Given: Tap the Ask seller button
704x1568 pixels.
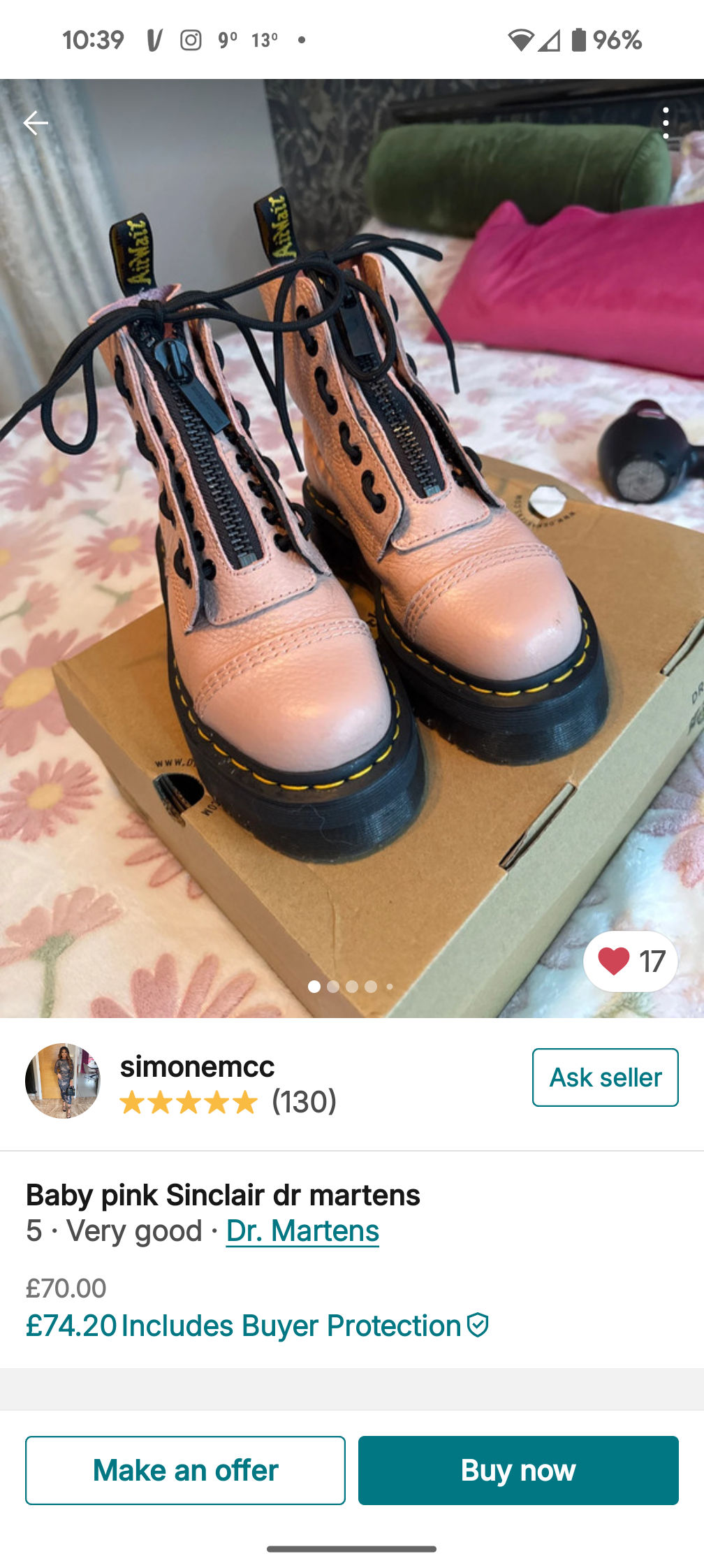Looking at the screenshot, I should (605, 1077).
